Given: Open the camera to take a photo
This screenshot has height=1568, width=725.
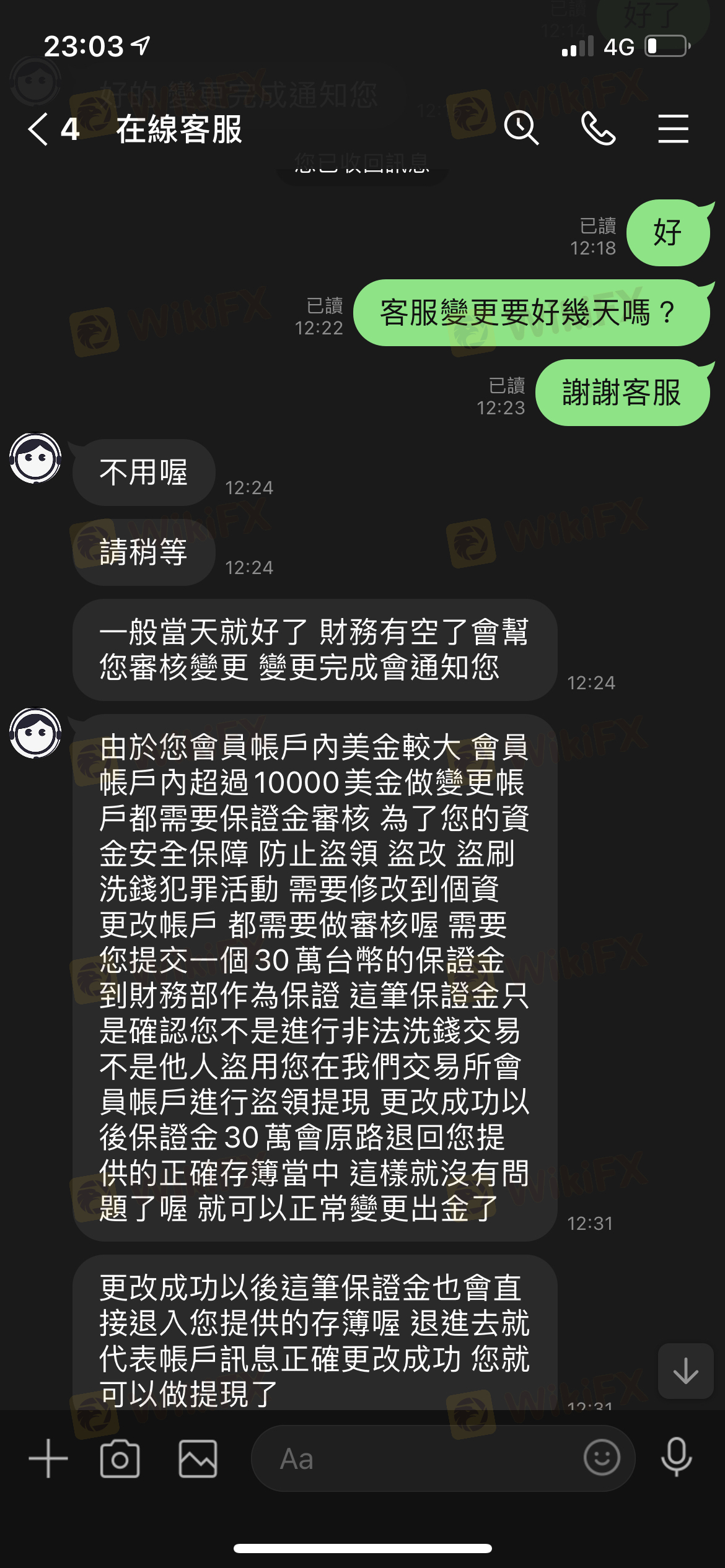Looking at the screenshot, I should [120, 1458].
